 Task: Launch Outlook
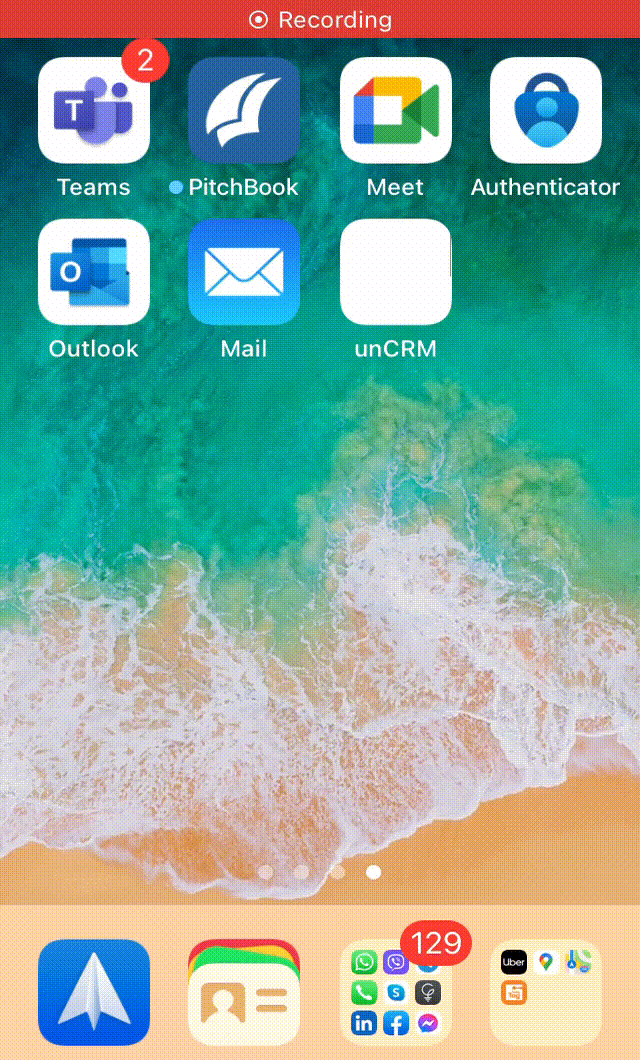(94, 272)
